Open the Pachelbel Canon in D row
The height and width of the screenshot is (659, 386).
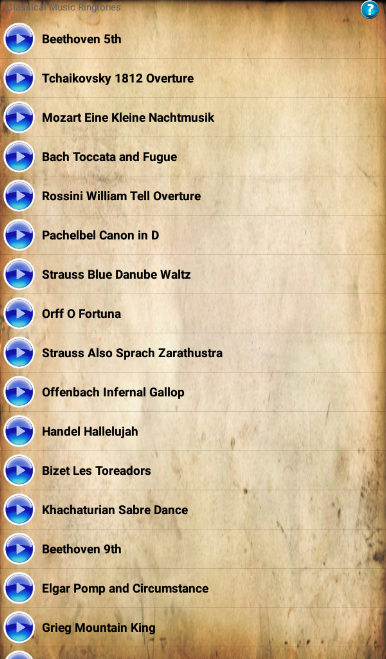click(x=193, y=235)
